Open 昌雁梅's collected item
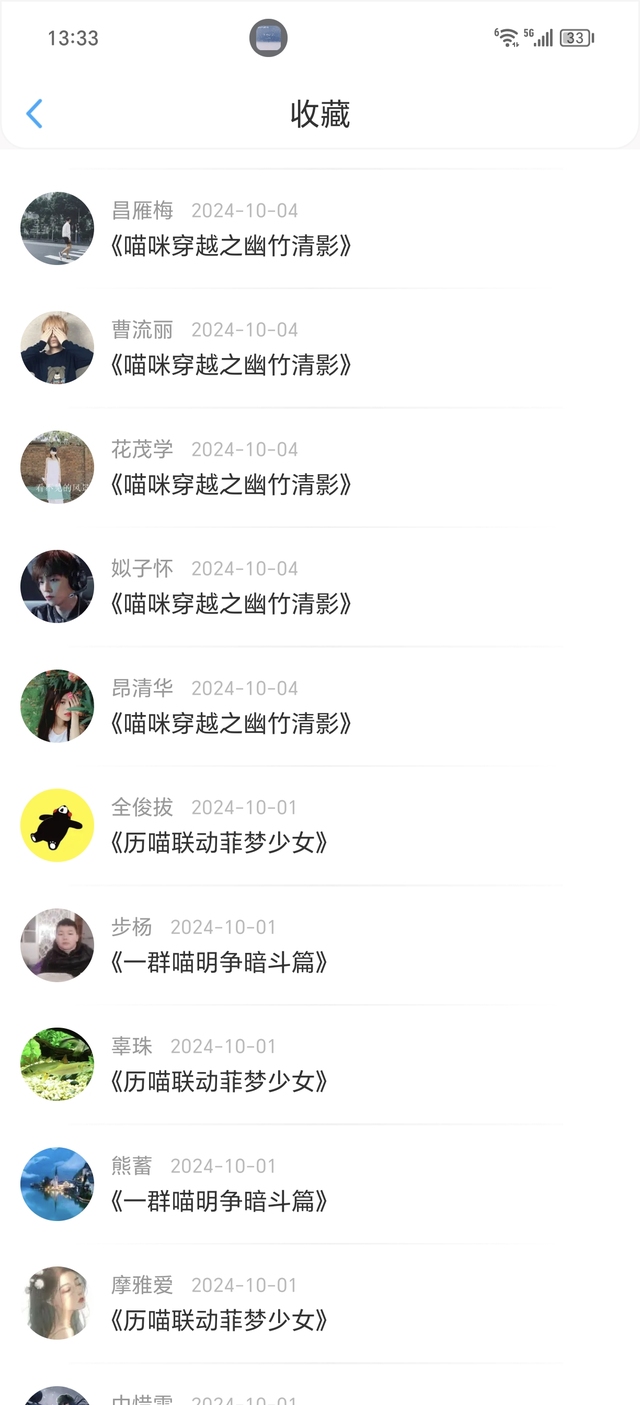640x1405 pixels. (320, 229)
